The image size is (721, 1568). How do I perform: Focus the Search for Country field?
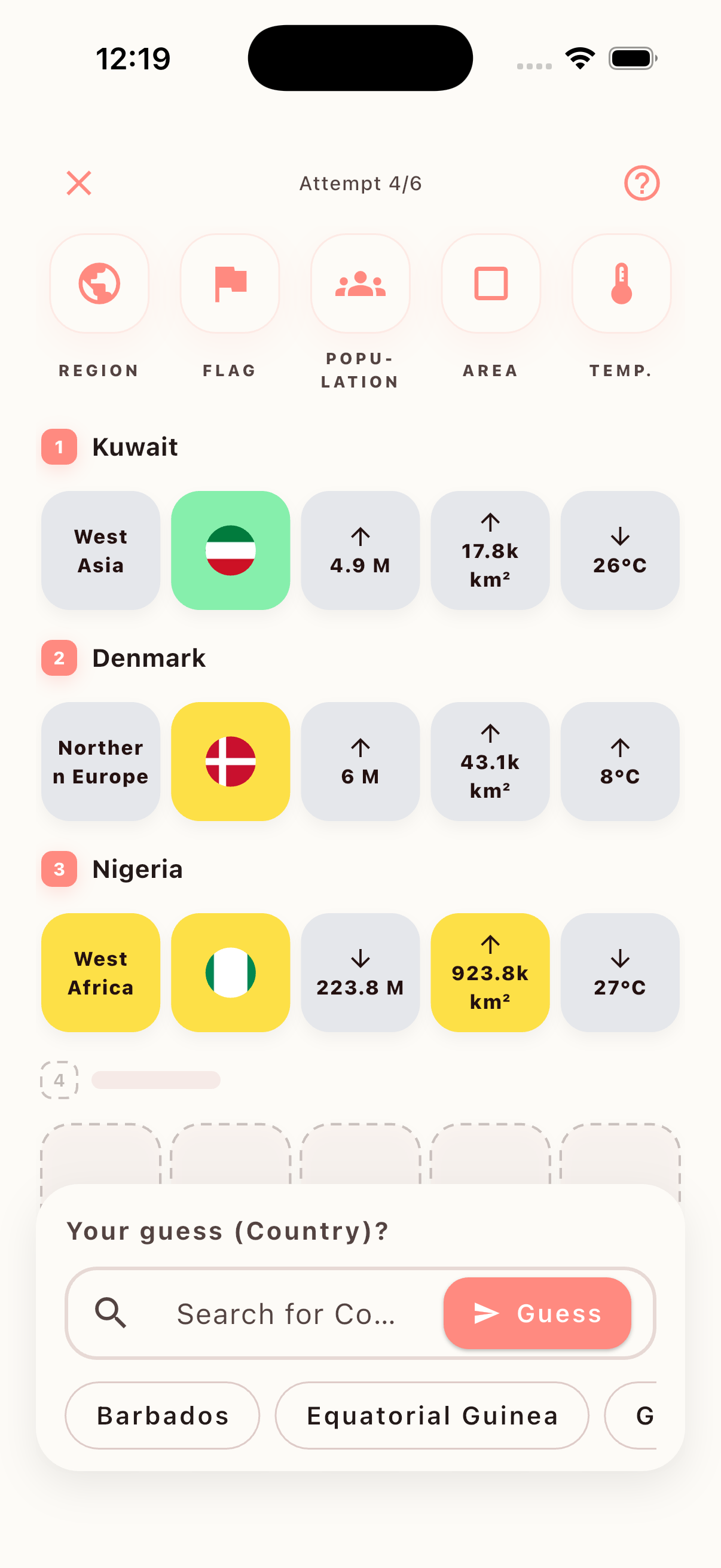coord(286,1314)
